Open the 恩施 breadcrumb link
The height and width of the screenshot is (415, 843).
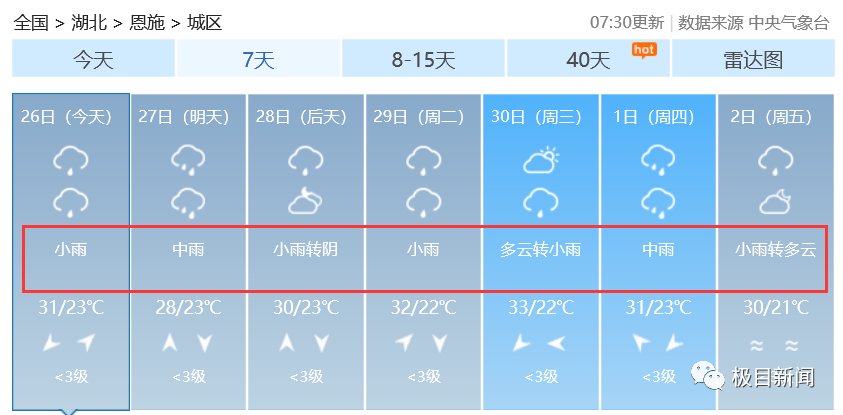point(147,22)
